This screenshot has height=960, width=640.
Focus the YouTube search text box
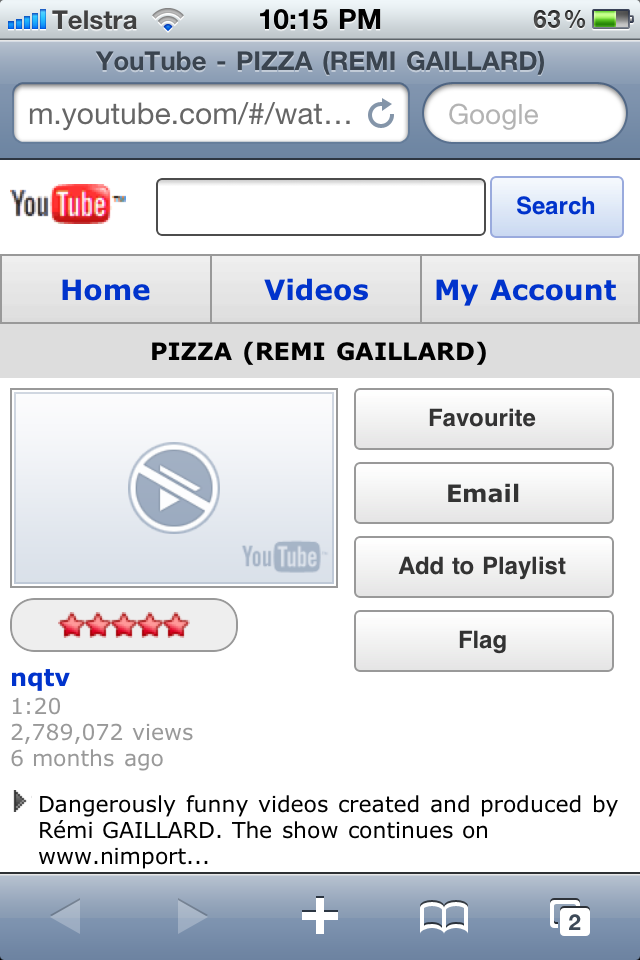pos(321,207)
